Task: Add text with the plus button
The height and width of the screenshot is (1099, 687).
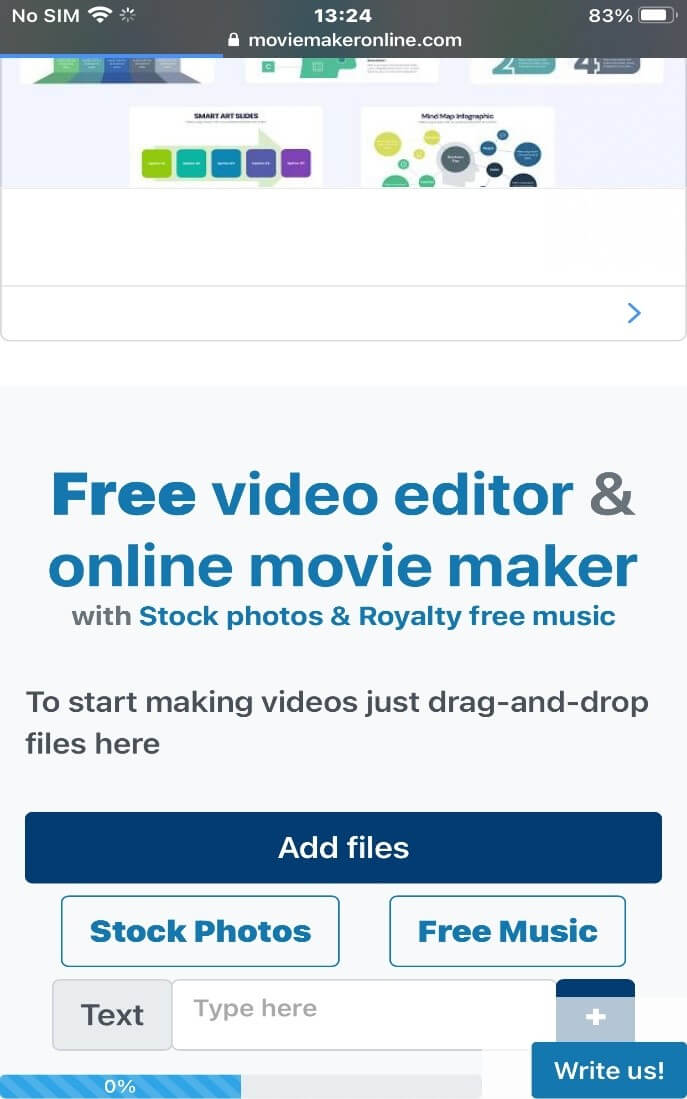Action: pos(595,1017)
